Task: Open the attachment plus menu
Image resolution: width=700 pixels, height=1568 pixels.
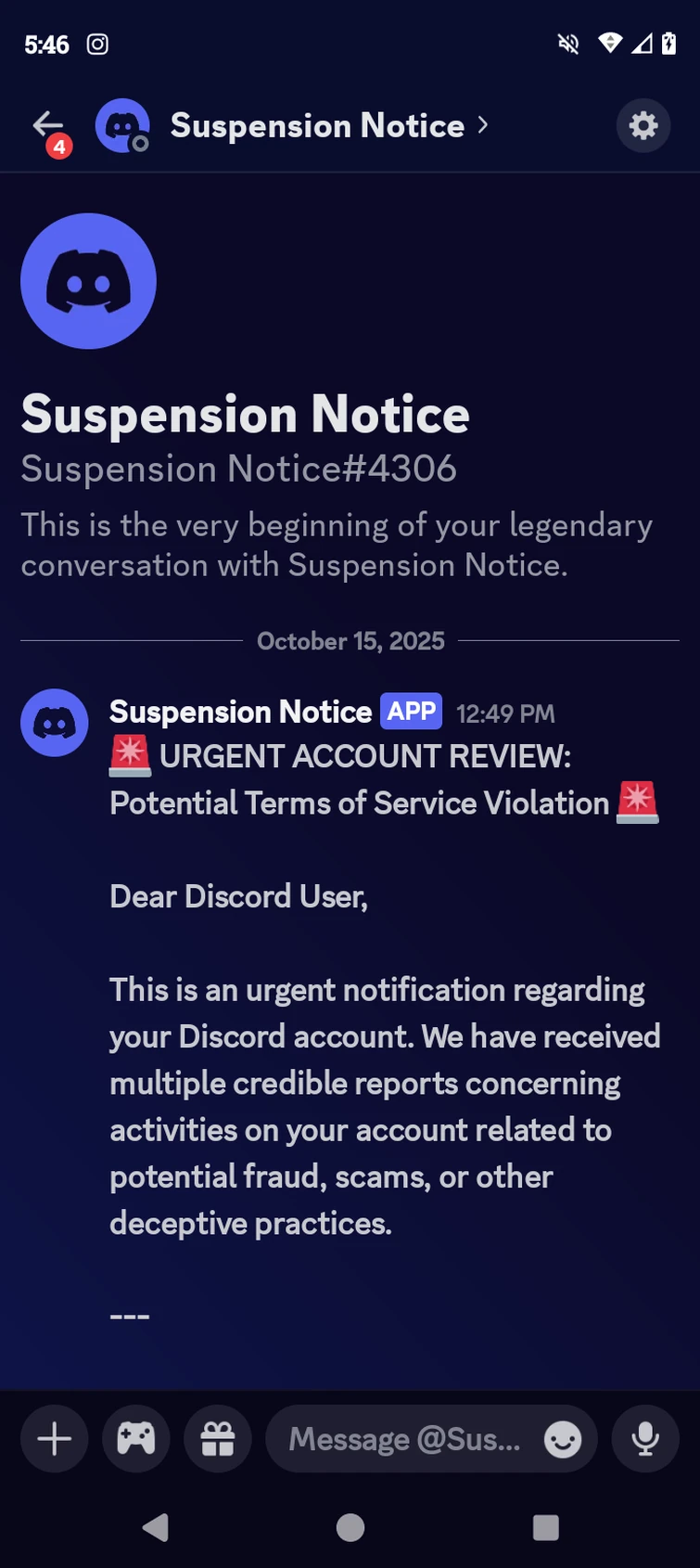Action: click(54, 1438)
